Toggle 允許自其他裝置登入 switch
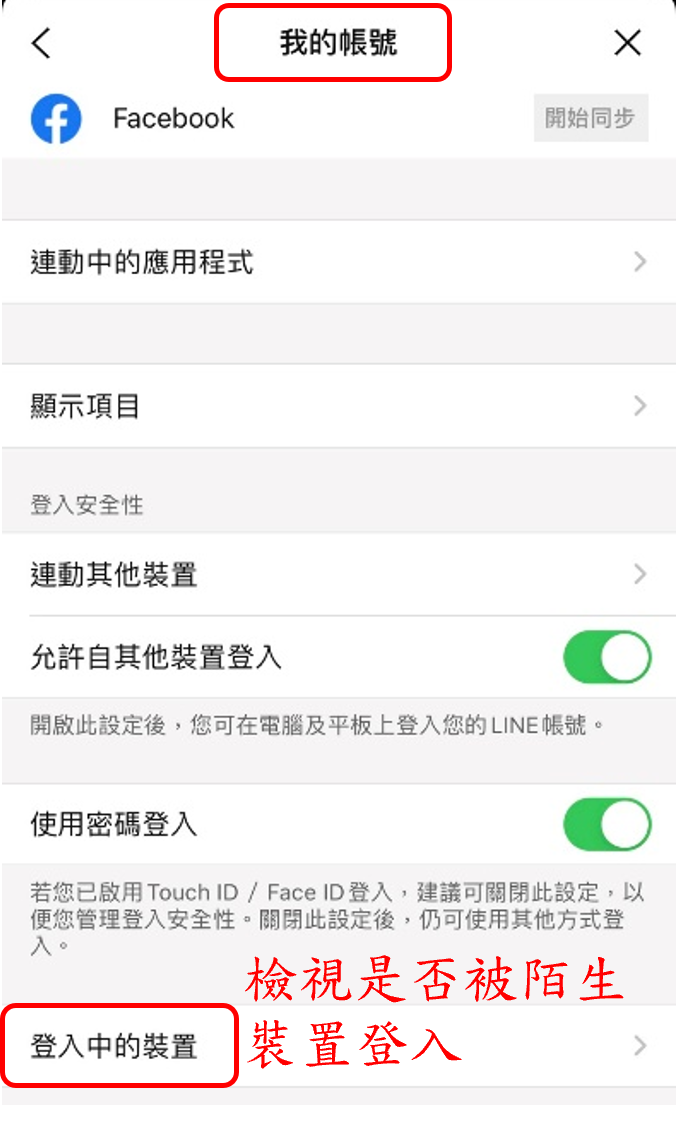This screenshot has height=1127, width=676. (606, 657)
